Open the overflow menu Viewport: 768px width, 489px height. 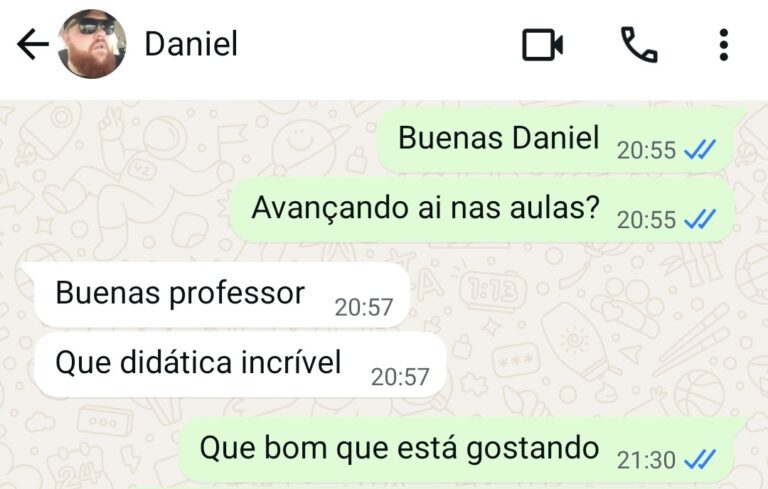(724, 45)
